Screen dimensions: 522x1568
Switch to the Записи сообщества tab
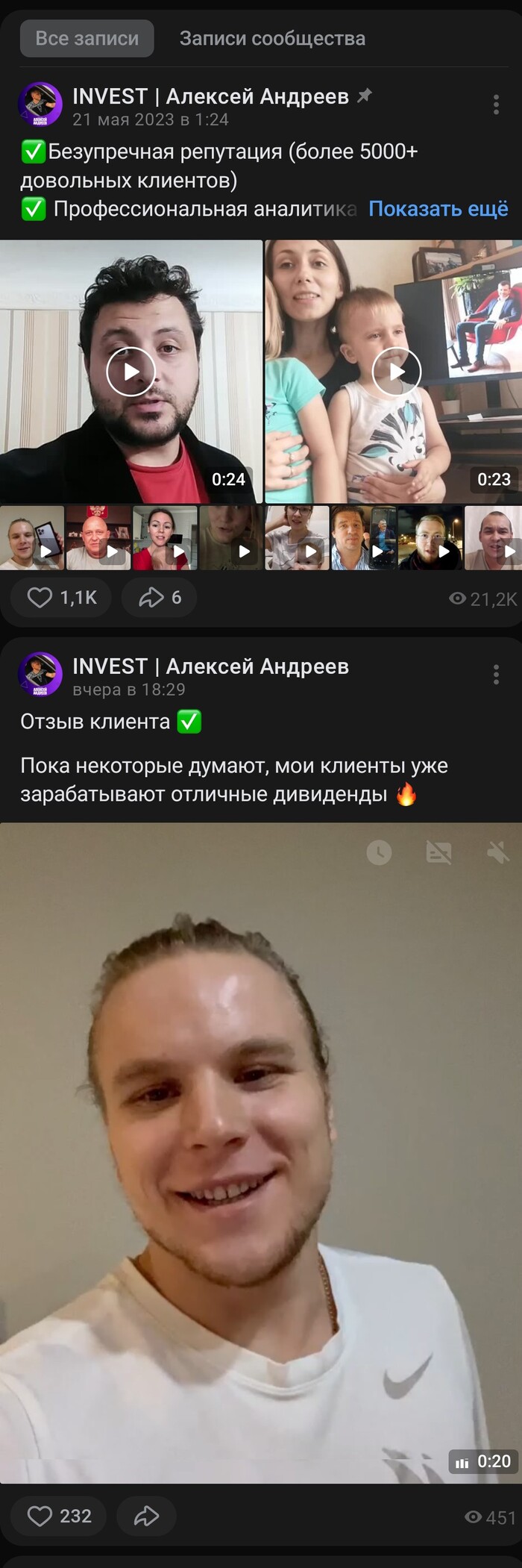pos(272,39)
